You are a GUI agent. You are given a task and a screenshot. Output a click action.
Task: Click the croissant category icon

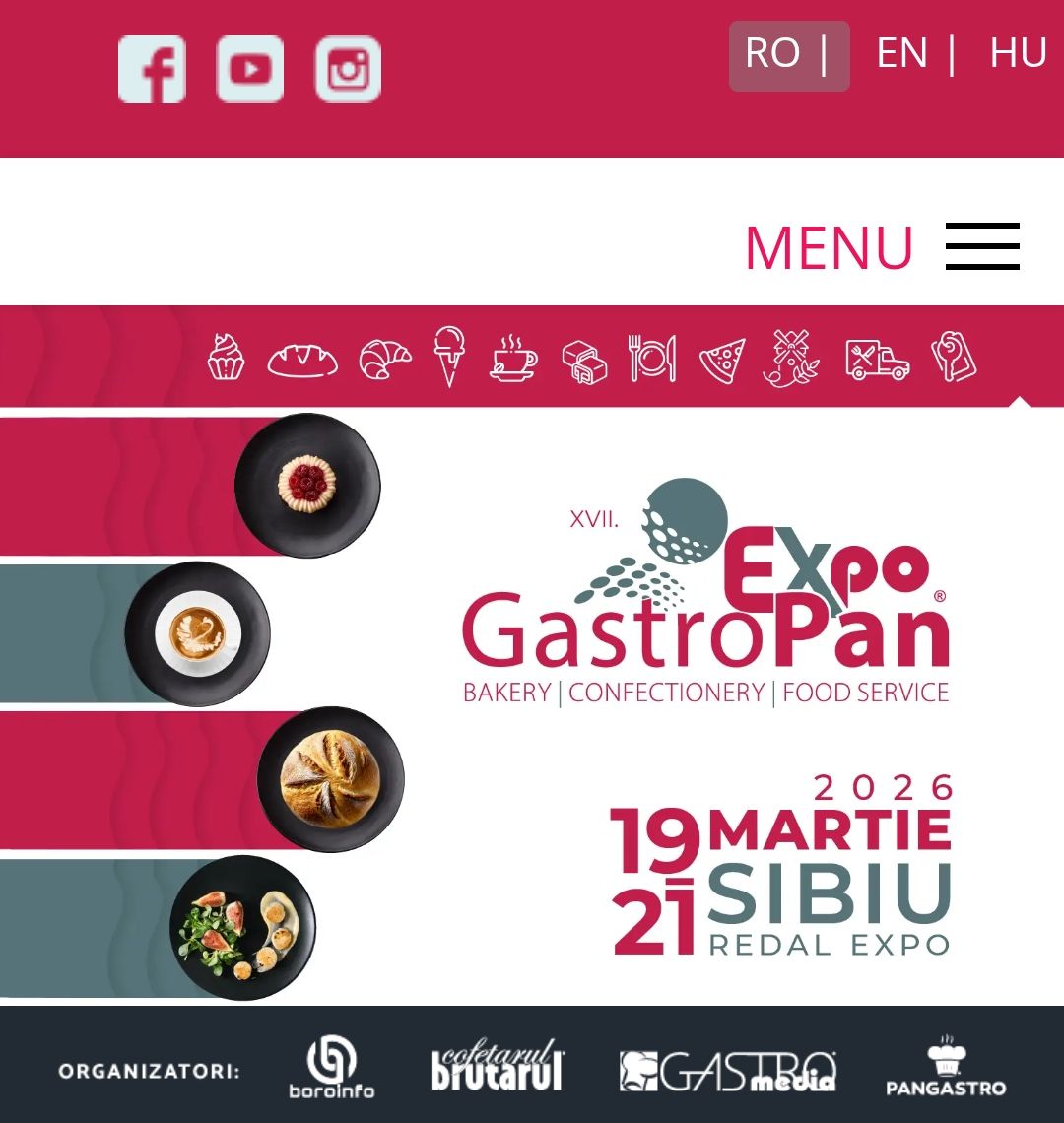click(x=384, y=358)
